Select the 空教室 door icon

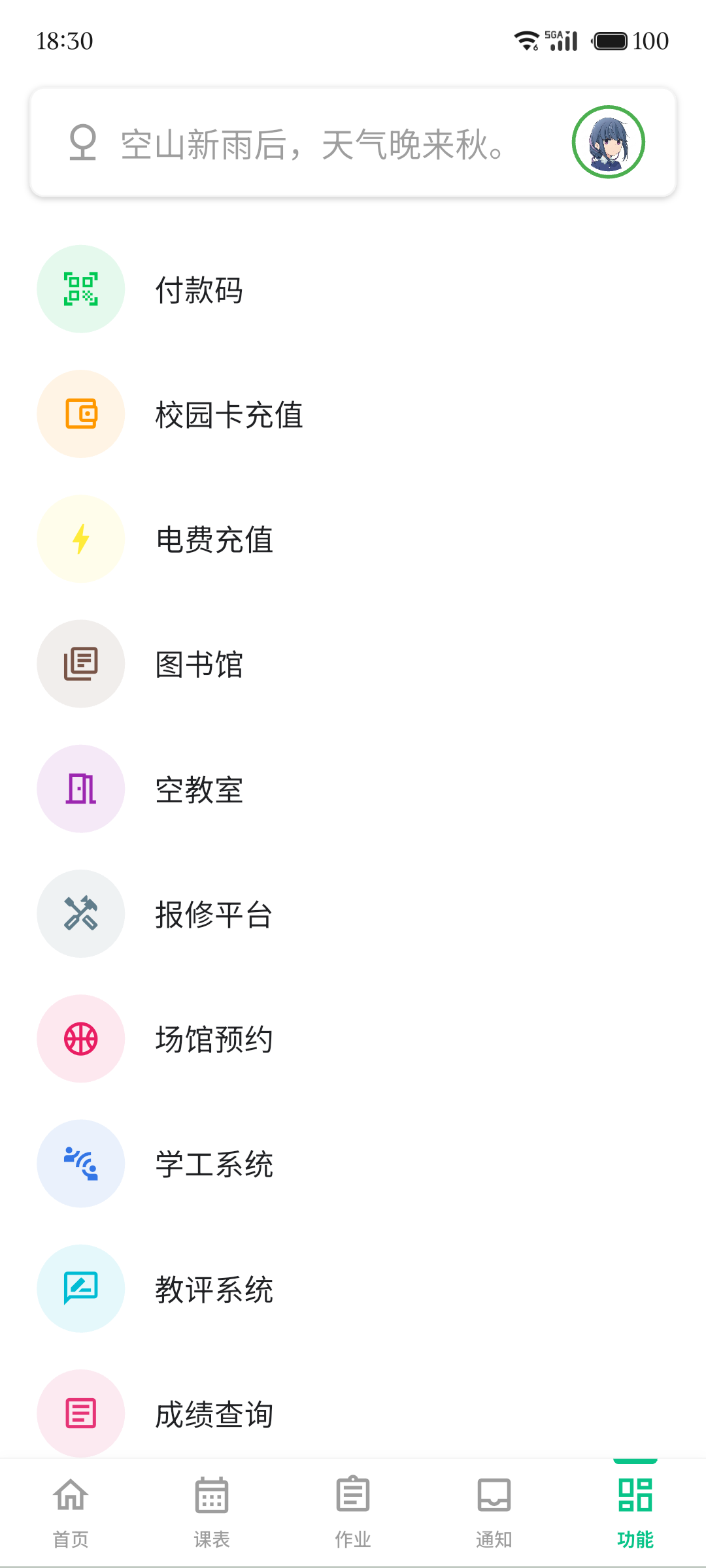coord(80,789)
